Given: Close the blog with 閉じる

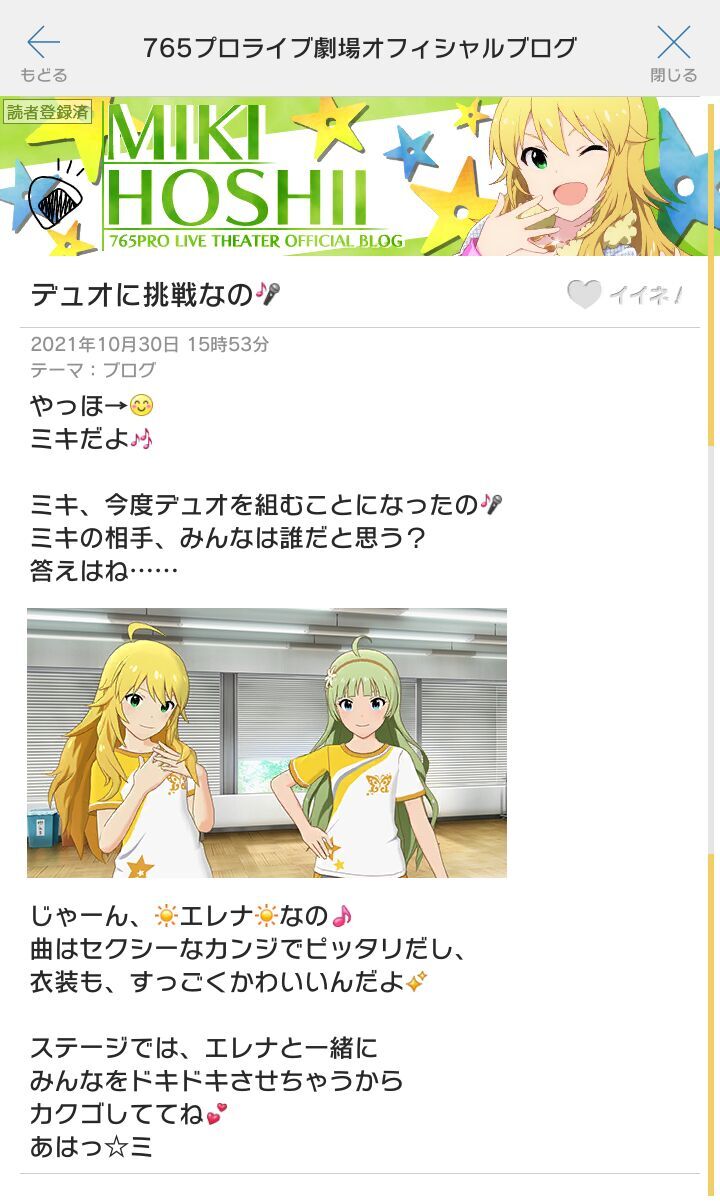Looking at the screenshot, I should 673,52.
